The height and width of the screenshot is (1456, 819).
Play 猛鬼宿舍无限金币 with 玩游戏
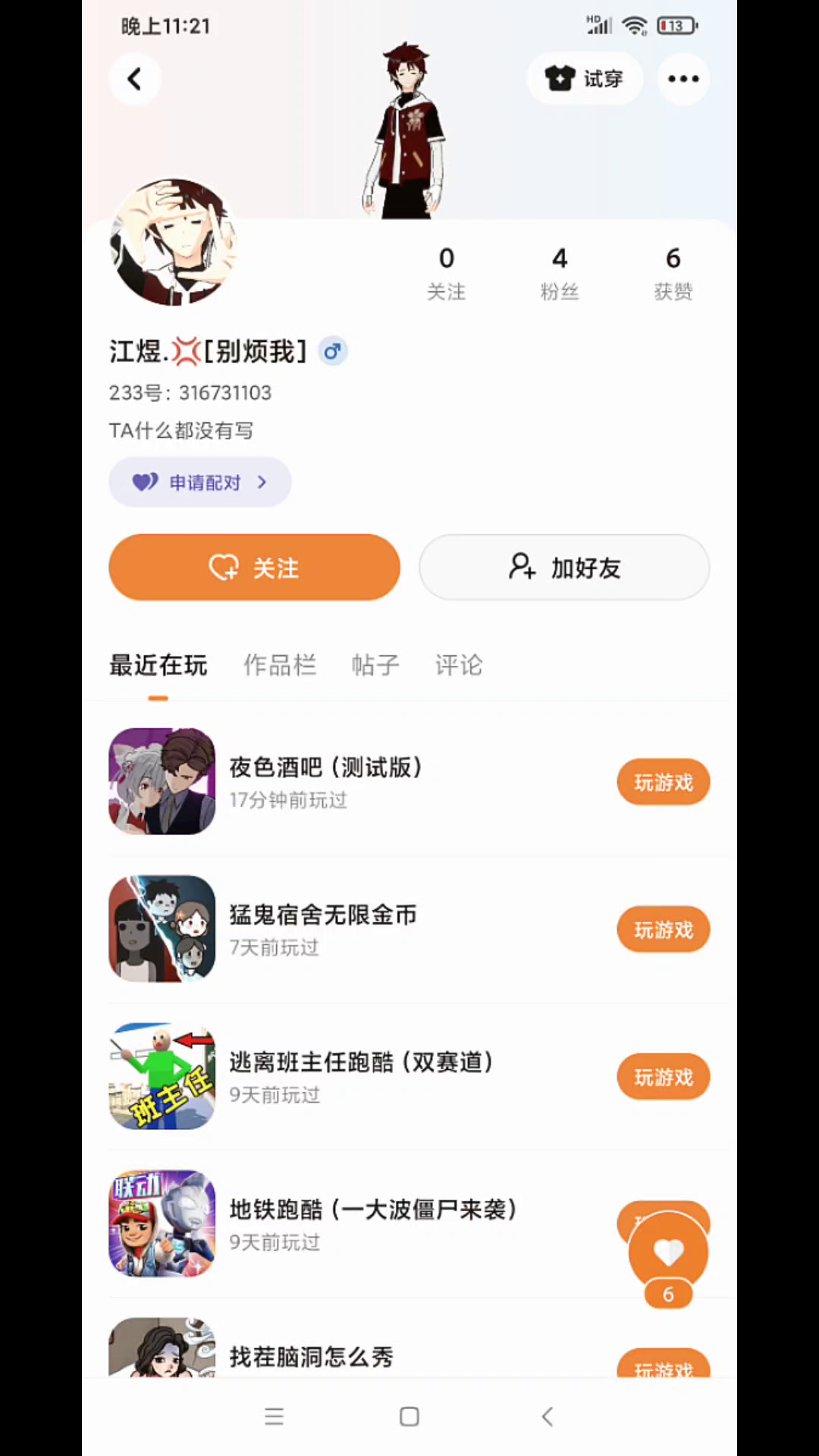click(663, 930)
